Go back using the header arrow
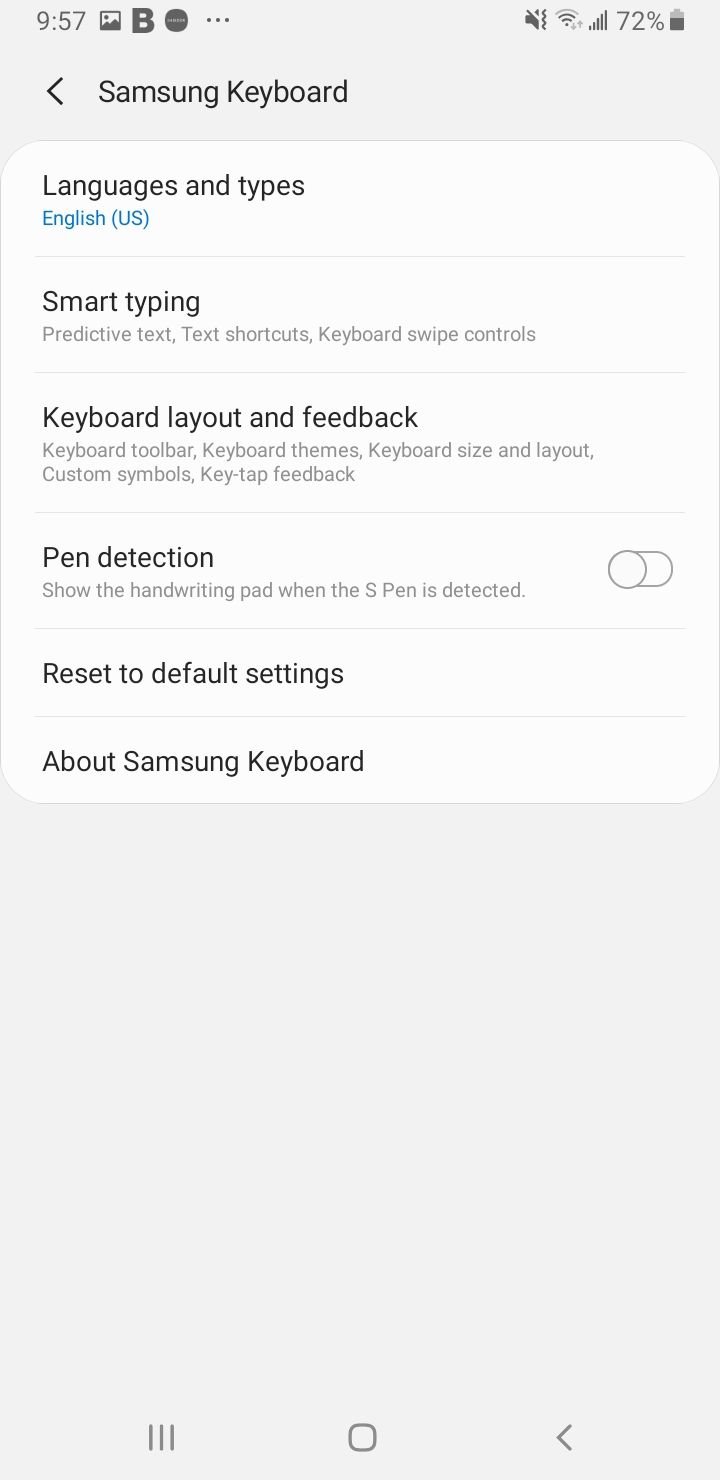Image resolution: width=720 pixels, height=1480 pixels. pos(55,92)
